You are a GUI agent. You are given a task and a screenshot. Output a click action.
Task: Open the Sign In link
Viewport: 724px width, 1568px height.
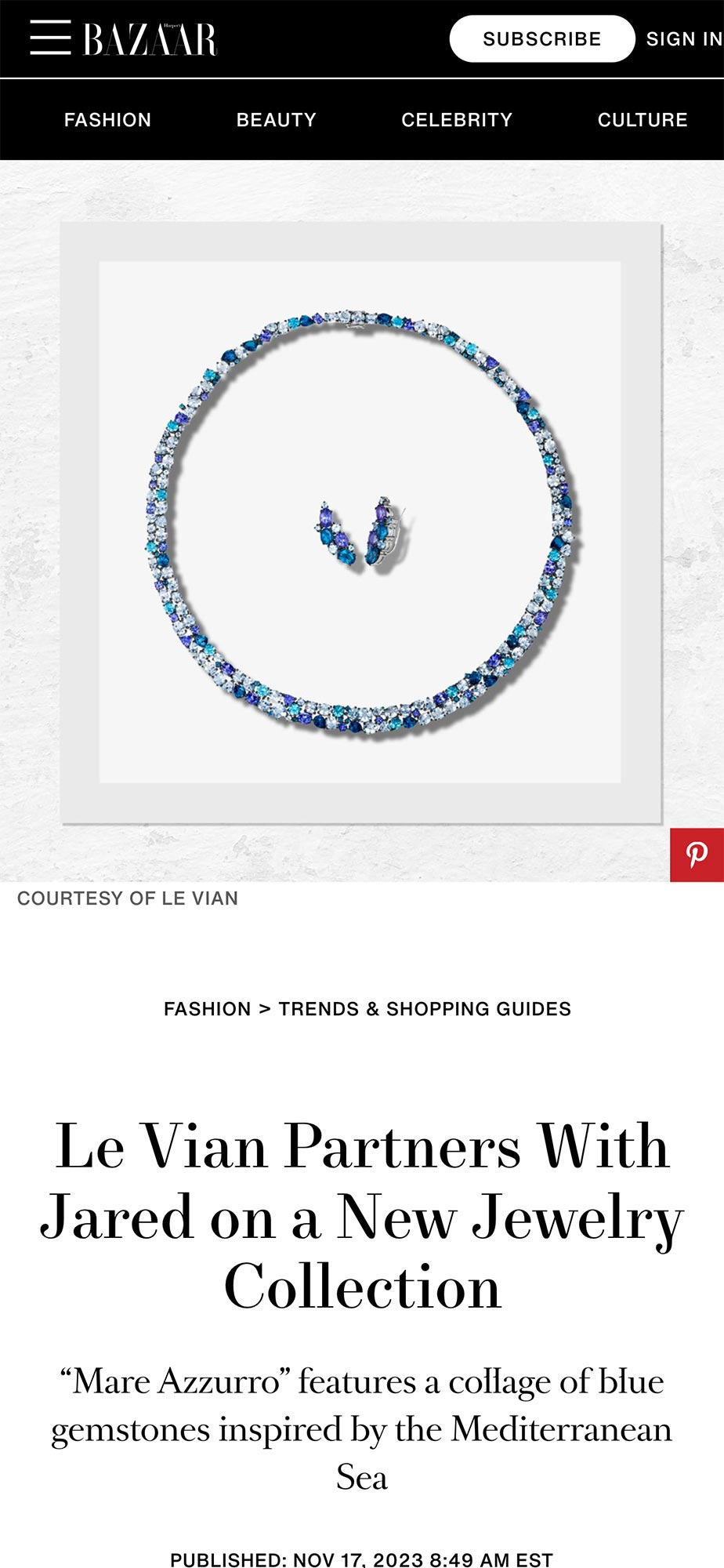683,39
